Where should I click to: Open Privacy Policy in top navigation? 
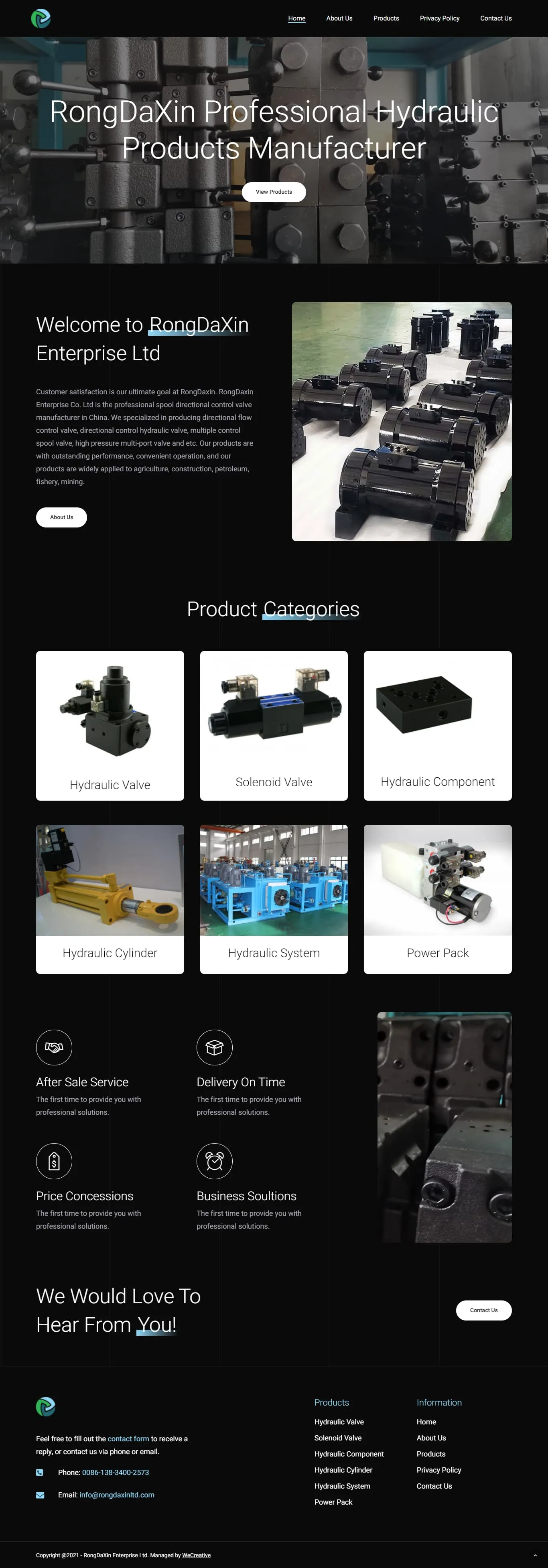click(x=439, y=18)
